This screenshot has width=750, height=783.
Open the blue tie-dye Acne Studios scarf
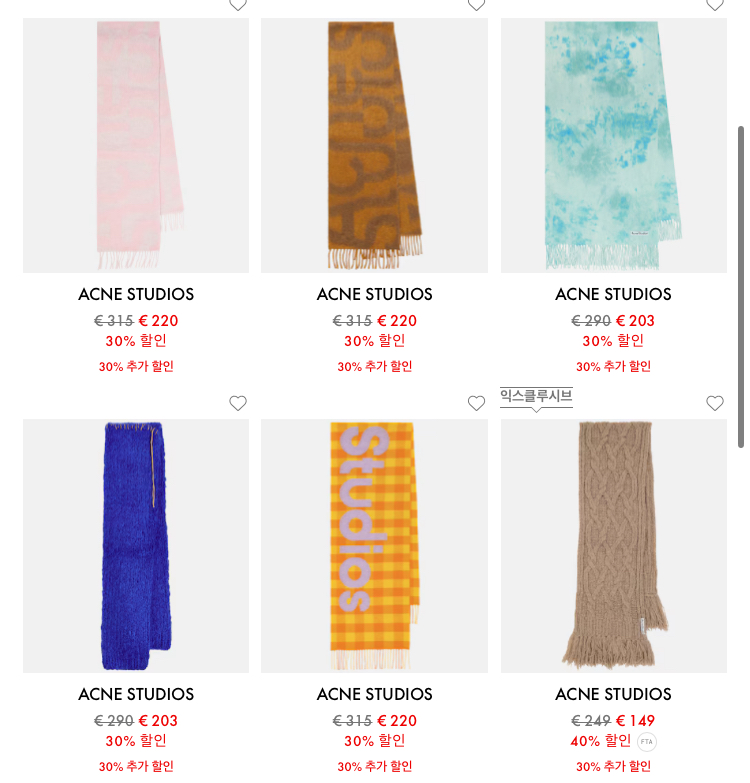coord(613,145)
